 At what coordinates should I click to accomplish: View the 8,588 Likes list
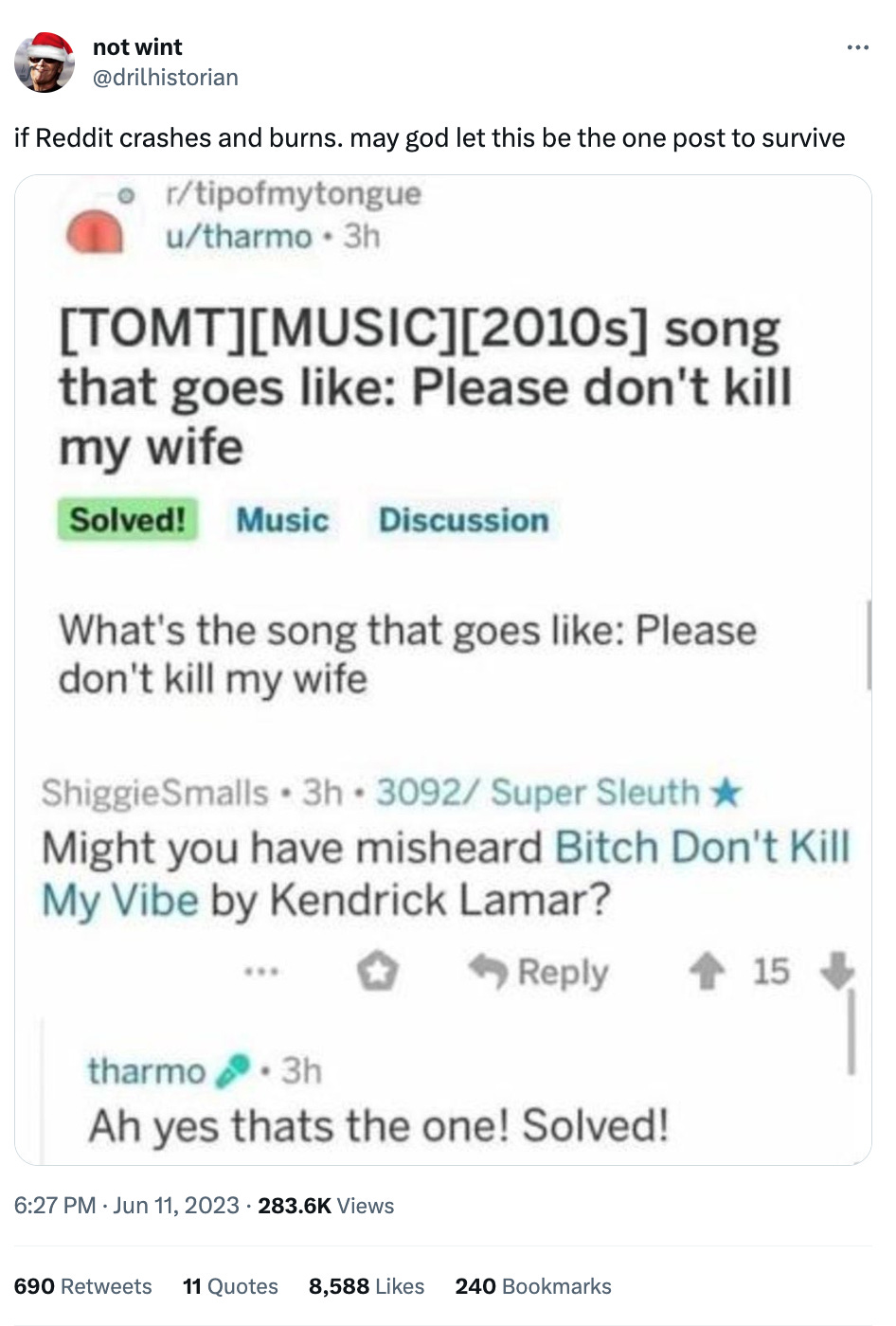click(366, 1286)
